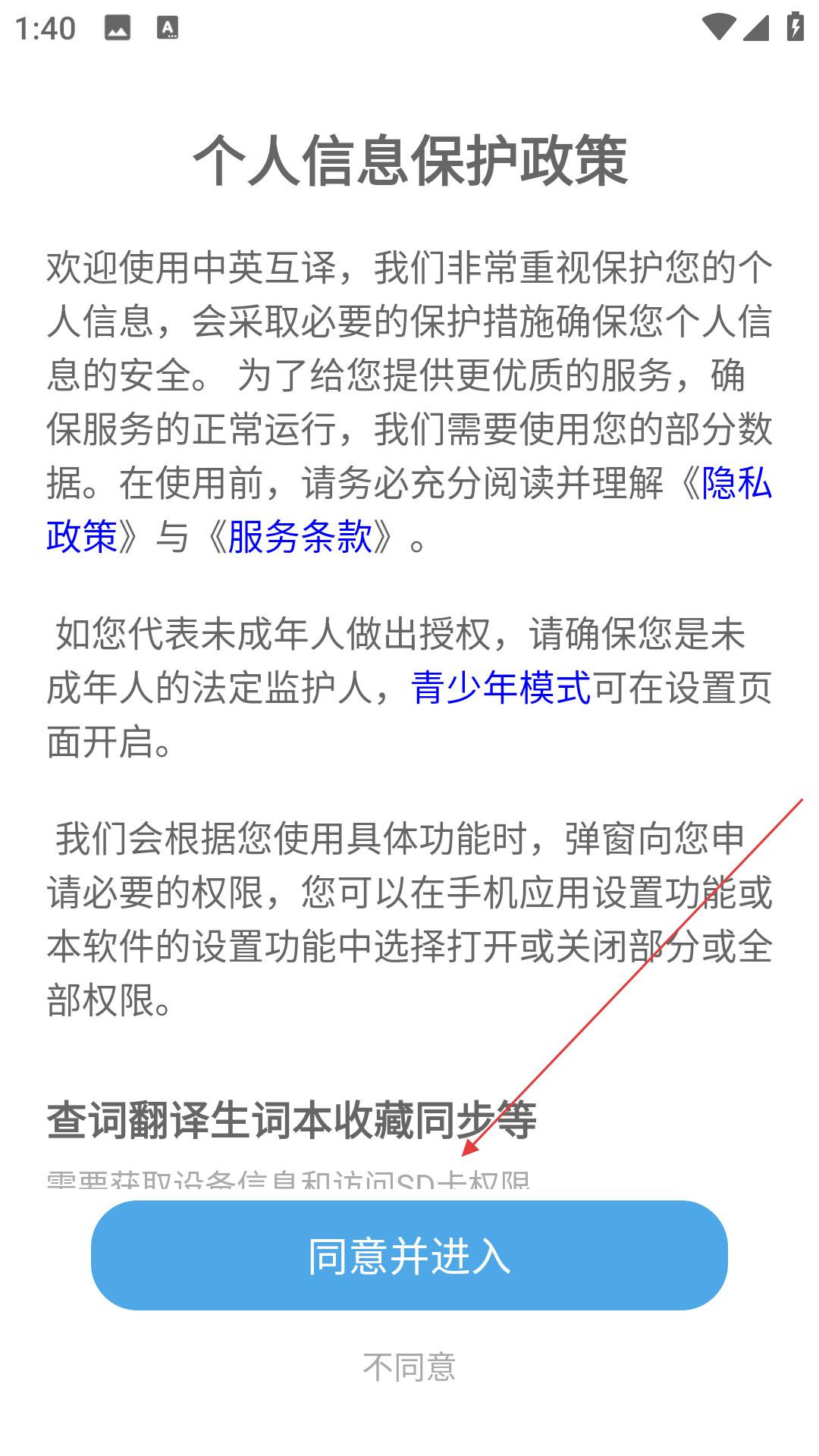Tap the 同意并进入 button
Screen dimensions: 819x1456
409,1256
